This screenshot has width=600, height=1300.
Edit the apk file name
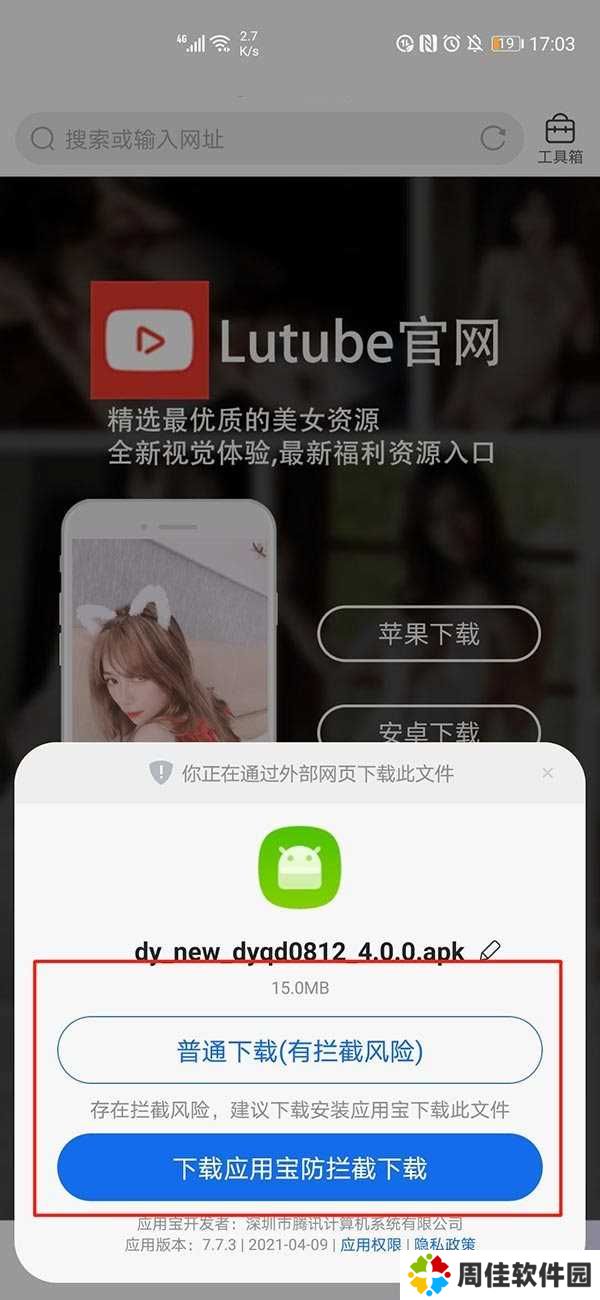pos(490,951)
